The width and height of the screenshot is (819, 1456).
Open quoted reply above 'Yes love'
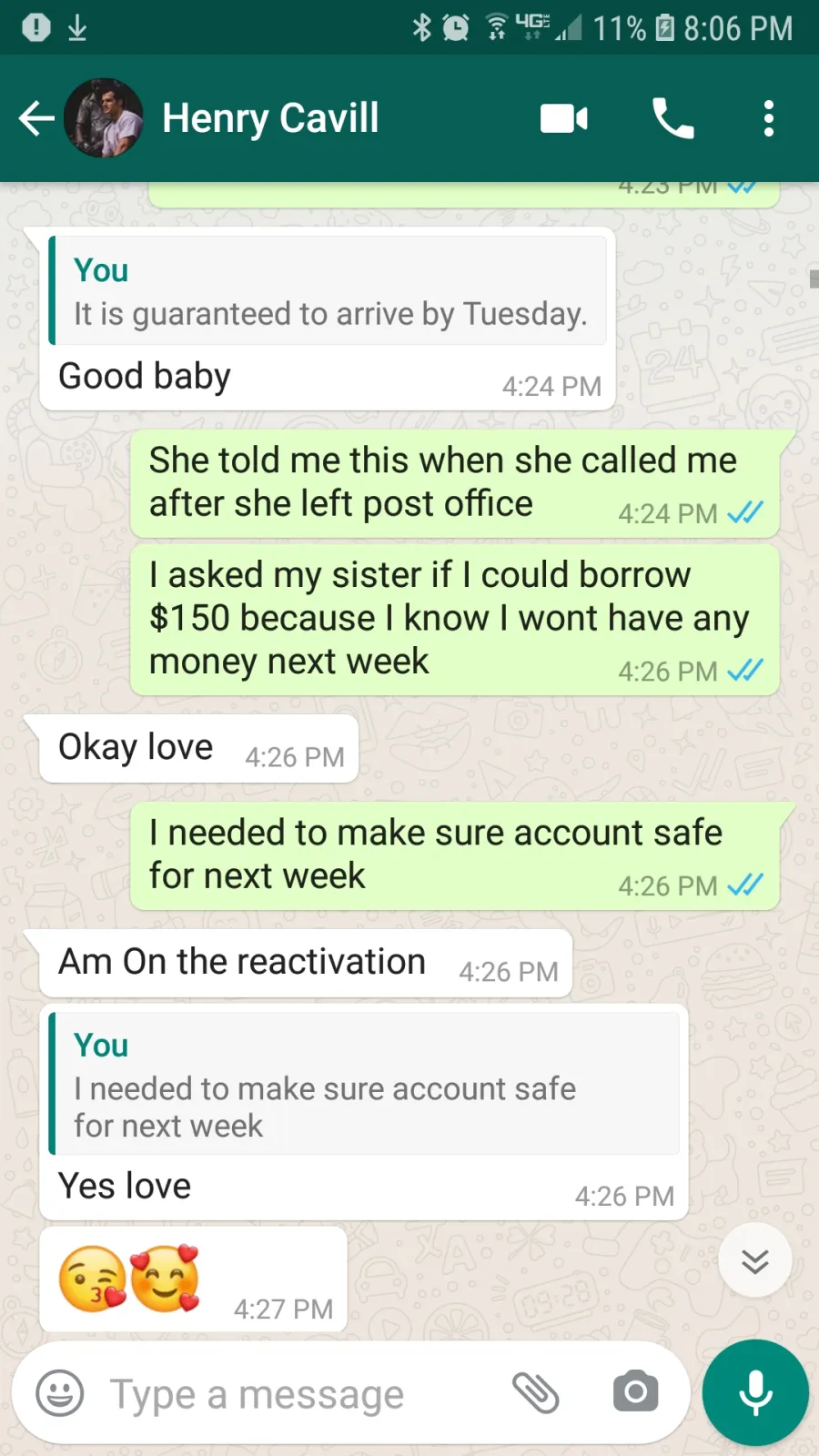(364, 1083)
